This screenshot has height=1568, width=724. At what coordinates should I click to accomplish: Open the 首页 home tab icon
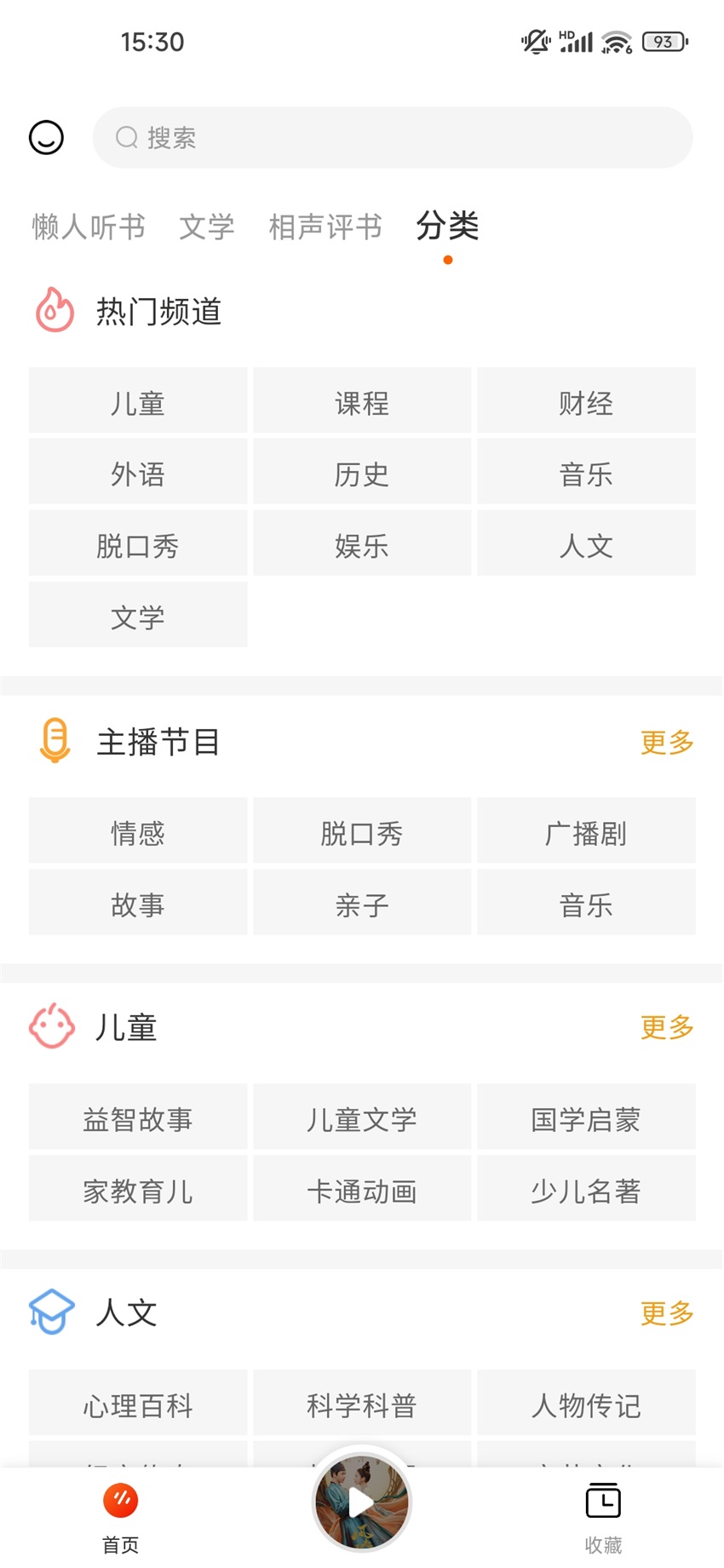pyautogui.click(x=120, y=1501)
